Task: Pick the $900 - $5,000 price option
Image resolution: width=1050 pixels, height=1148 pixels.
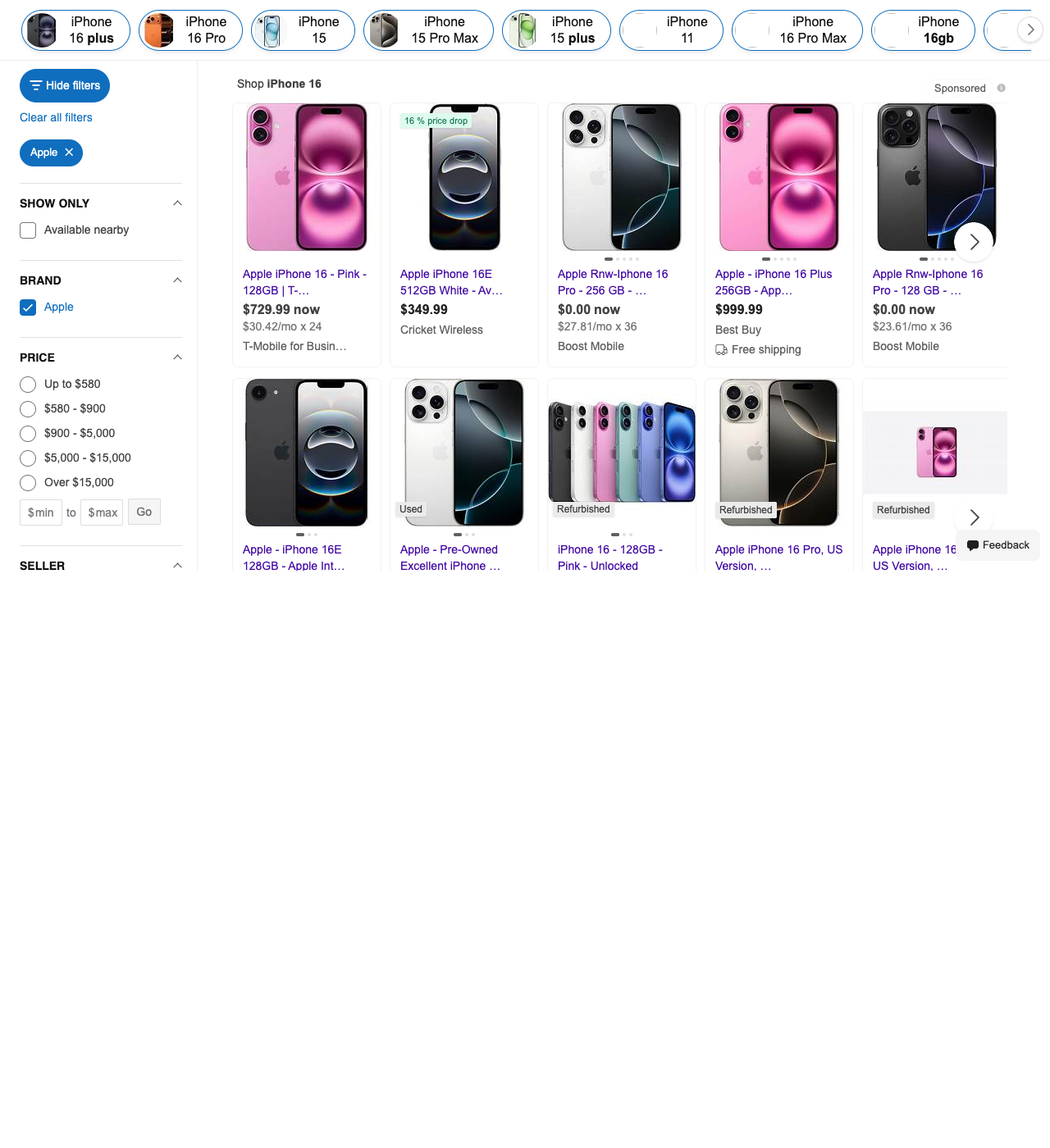Action: (29, 434)
